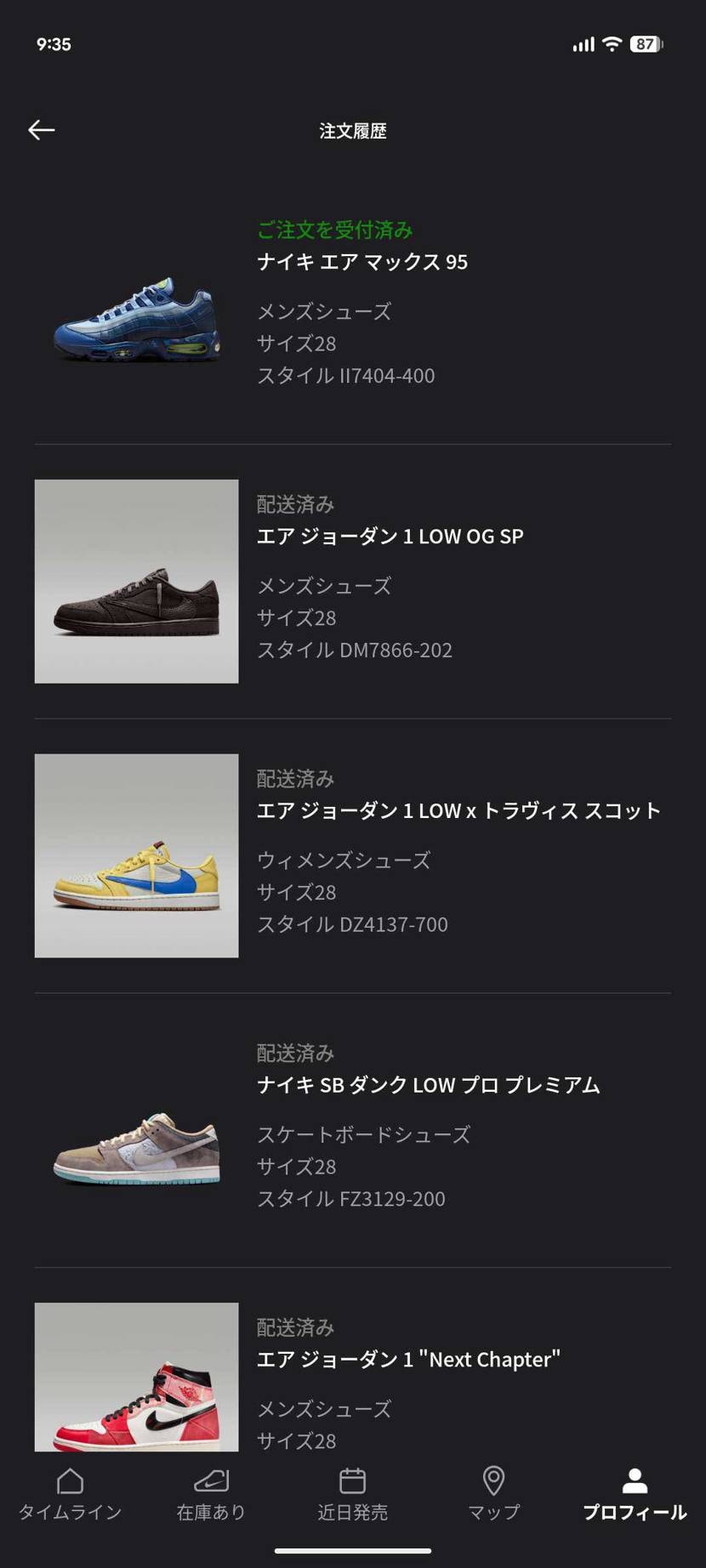Tap the back arrow to leave order history
The width and height of the screenshot is (706, 1568).
(x=41, y=129)
